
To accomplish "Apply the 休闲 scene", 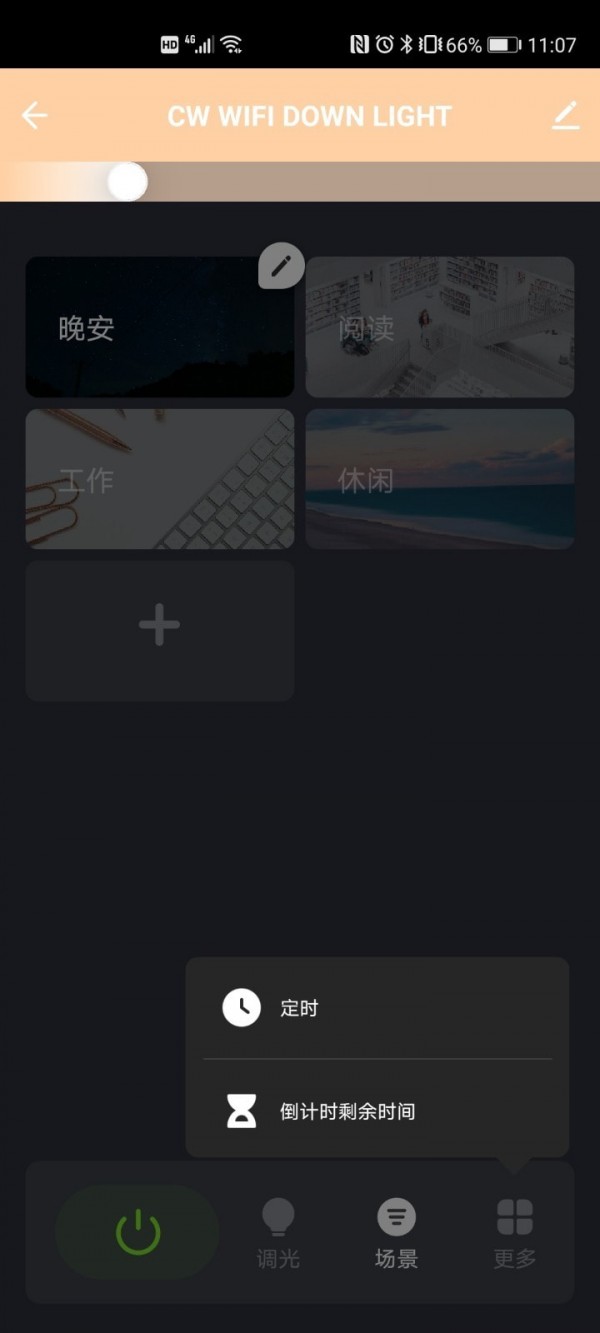I will 440,479.
